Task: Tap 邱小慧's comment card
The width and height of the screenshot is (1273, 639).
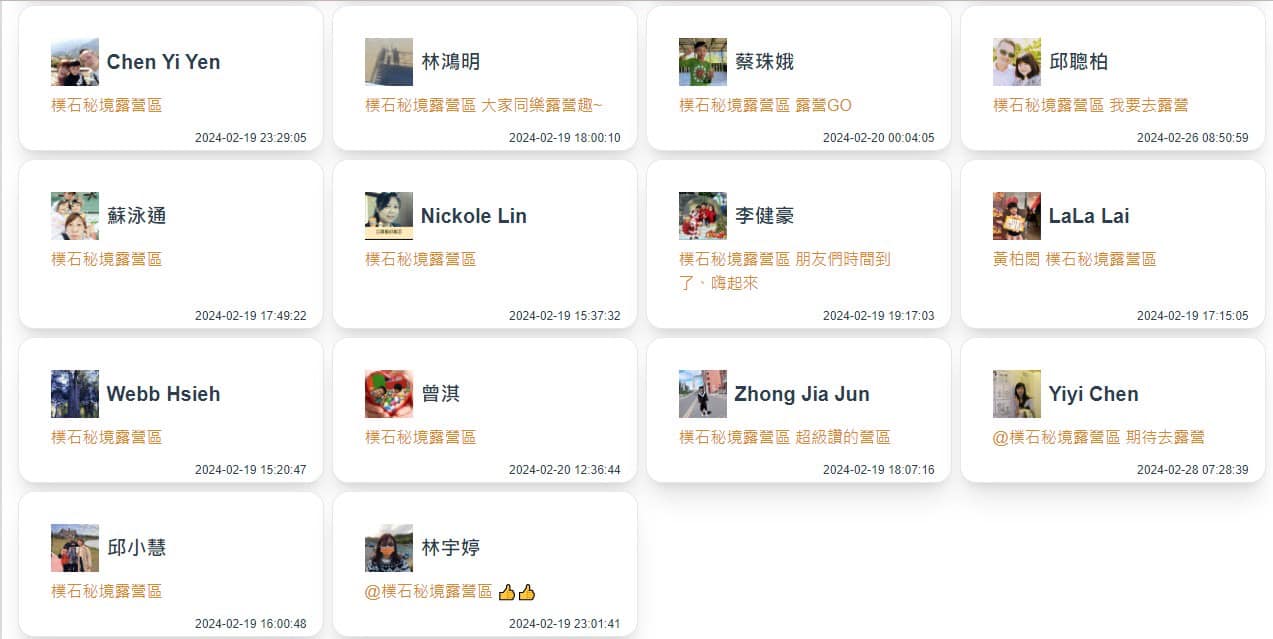Action: point(170,564)
